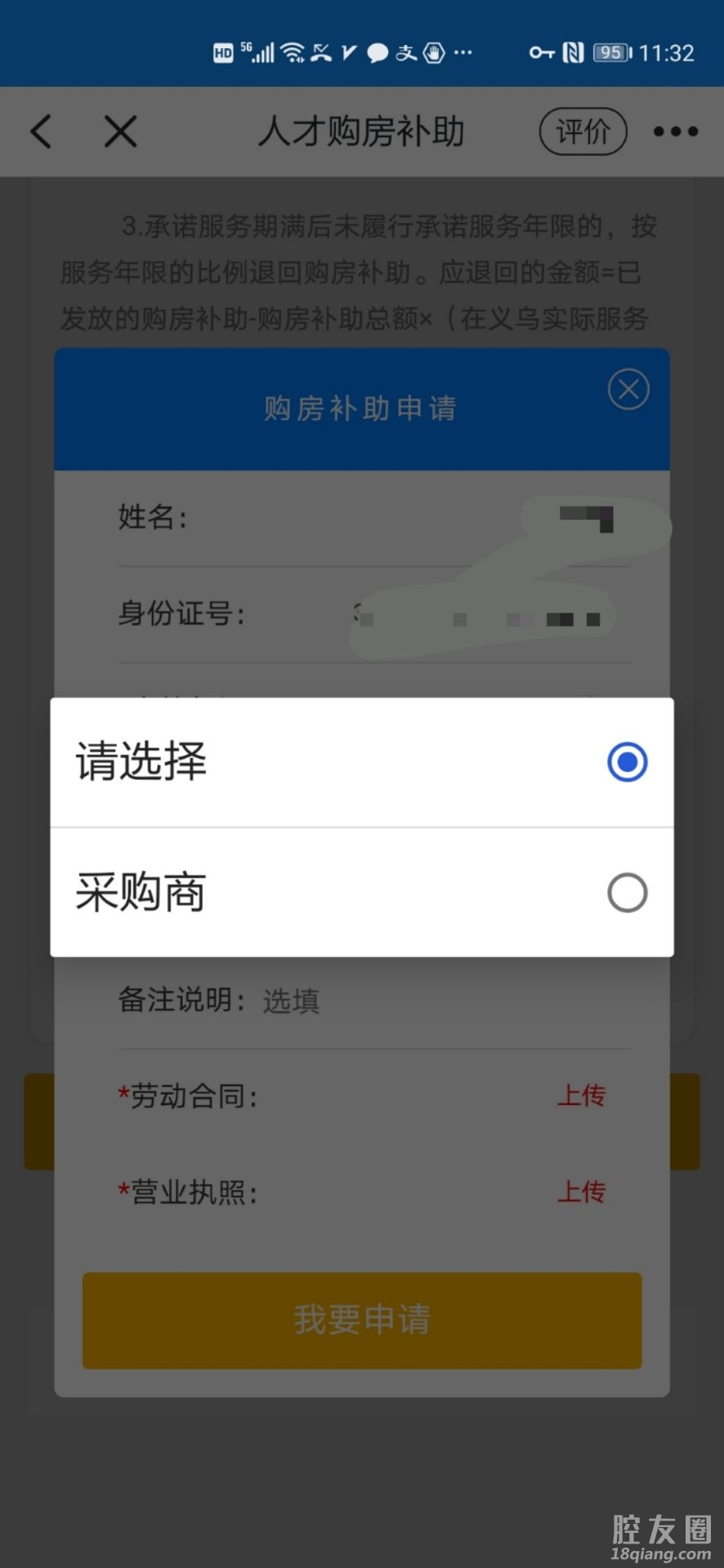724x1568 pixels.
Task: Go back using the arrow
Action: (x=41, y=131)
